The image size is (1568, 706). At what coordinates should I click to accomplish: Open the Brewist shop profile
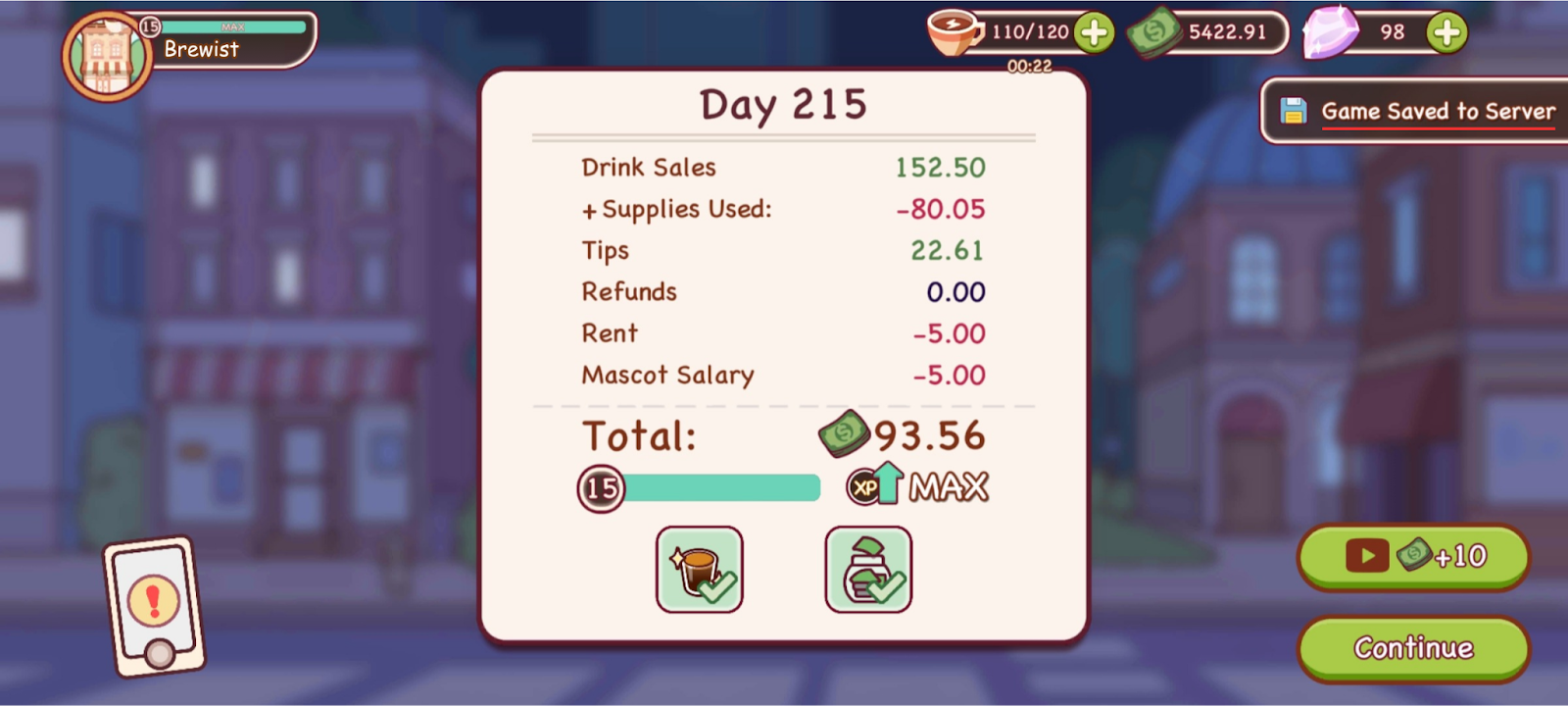point(108,55)
